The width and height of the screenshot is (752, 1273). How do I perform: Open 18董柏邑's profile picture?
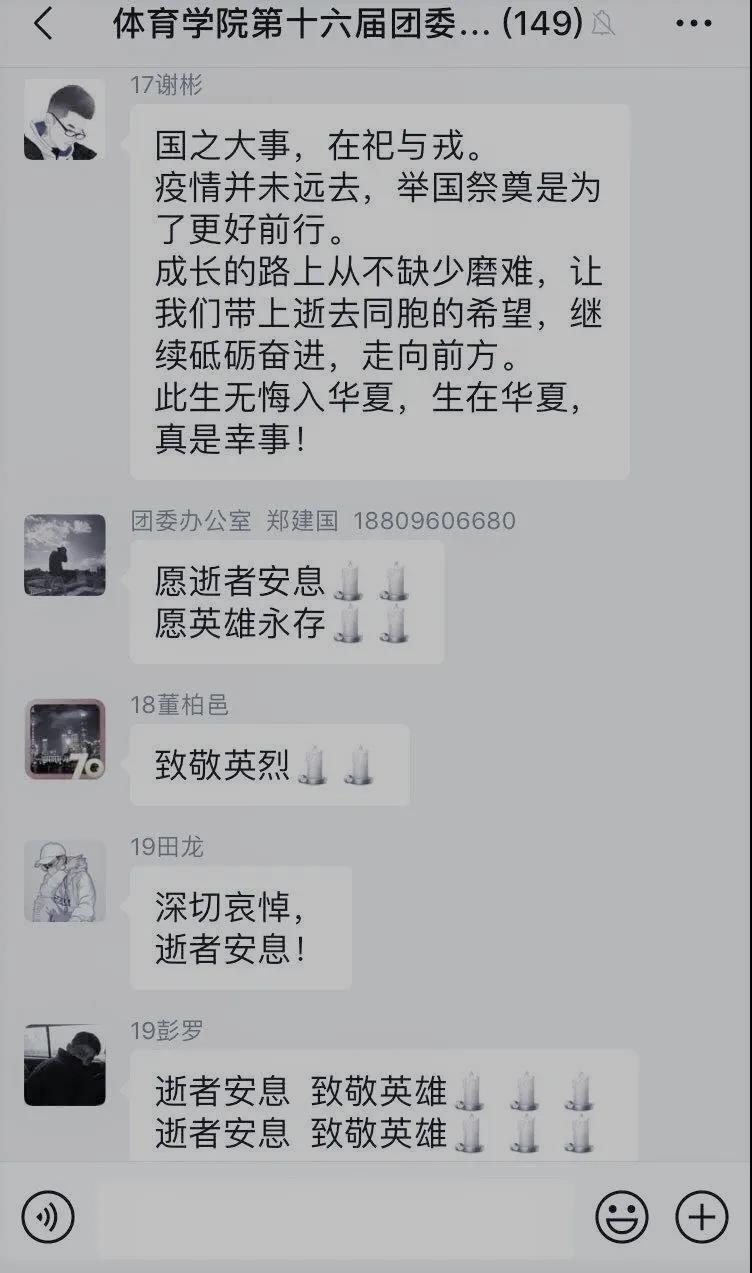point(65,739)
